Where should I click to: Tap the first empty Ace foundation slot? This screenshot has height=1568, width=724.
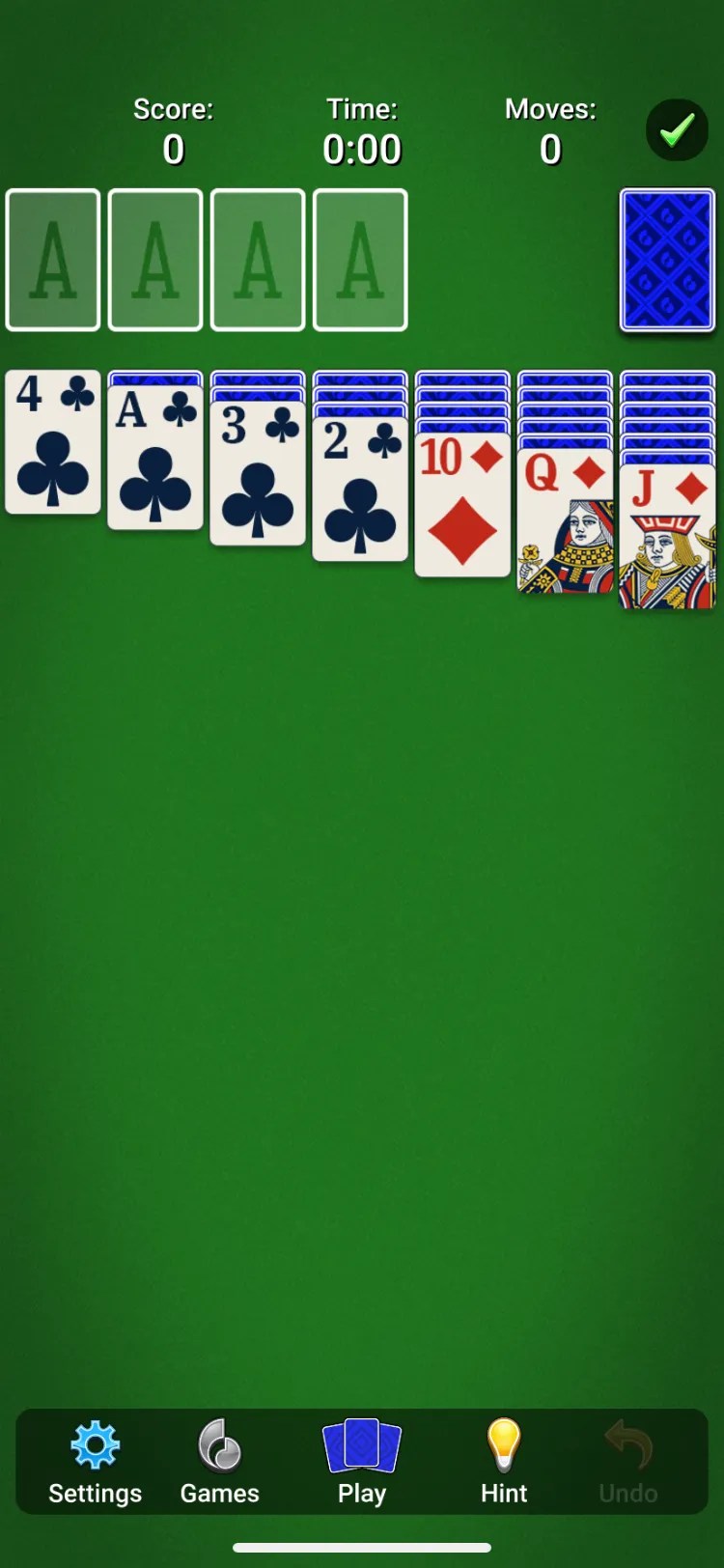52,261
